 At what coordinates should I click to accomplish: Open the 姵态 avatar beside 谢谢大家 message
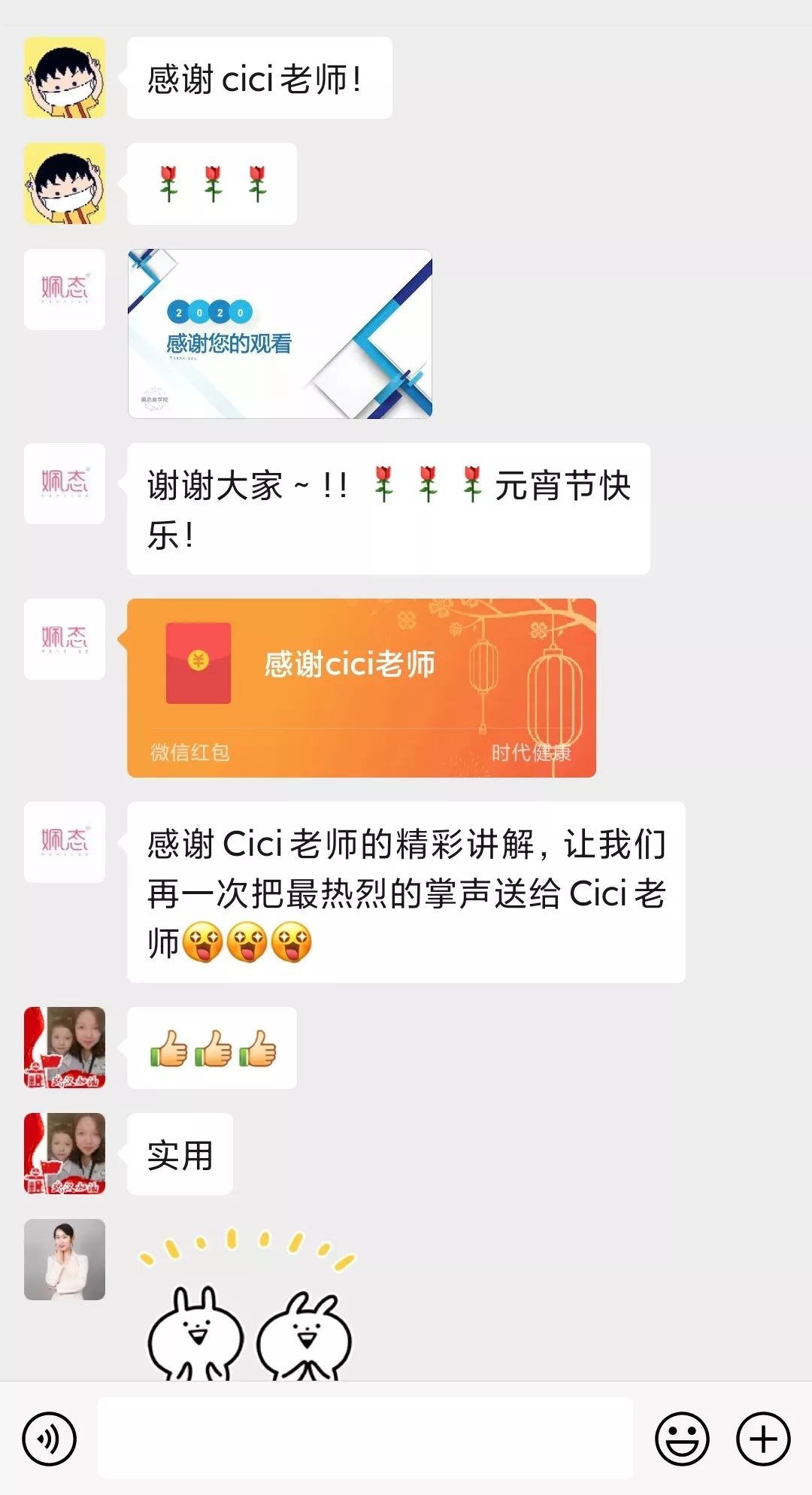65,484
